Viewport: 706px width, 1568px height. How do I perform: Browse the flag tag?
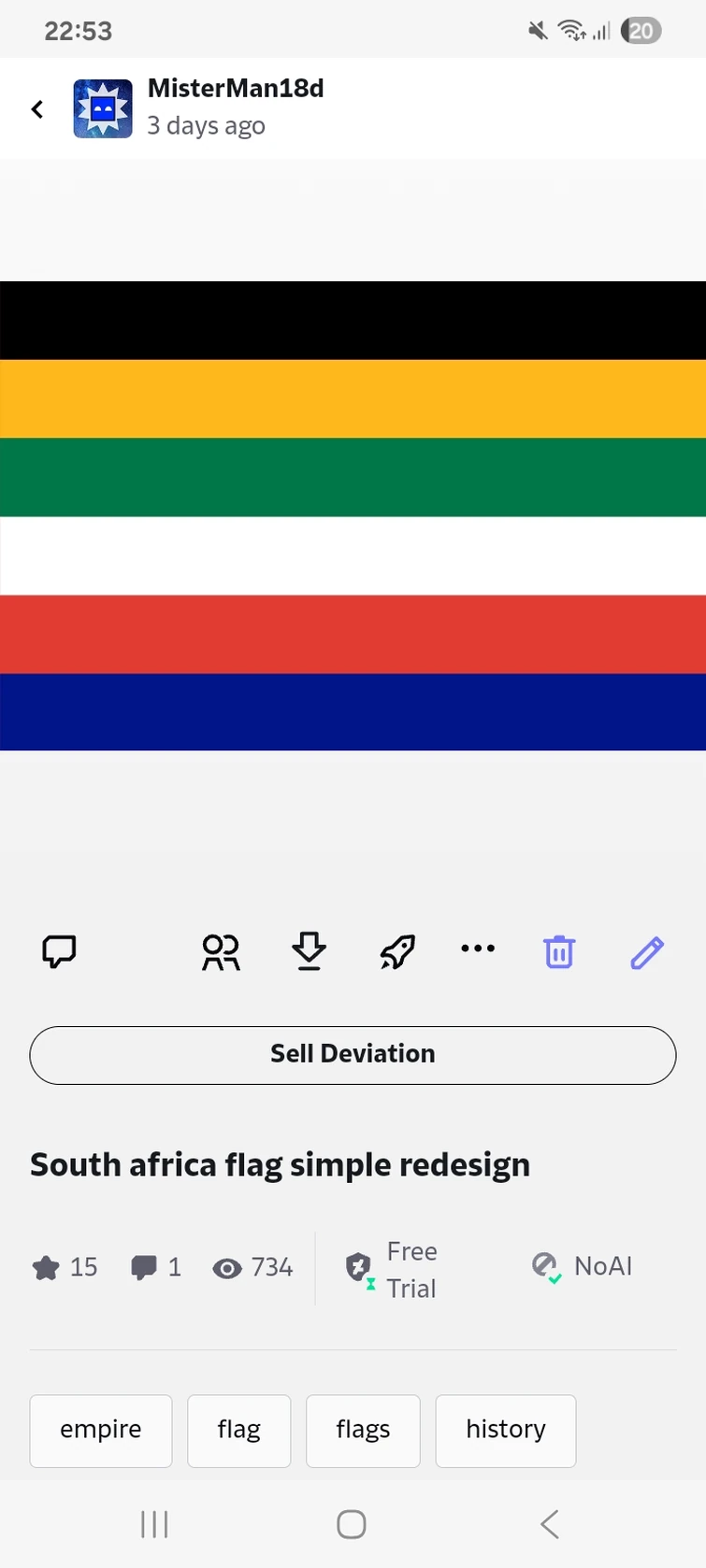239,1430
